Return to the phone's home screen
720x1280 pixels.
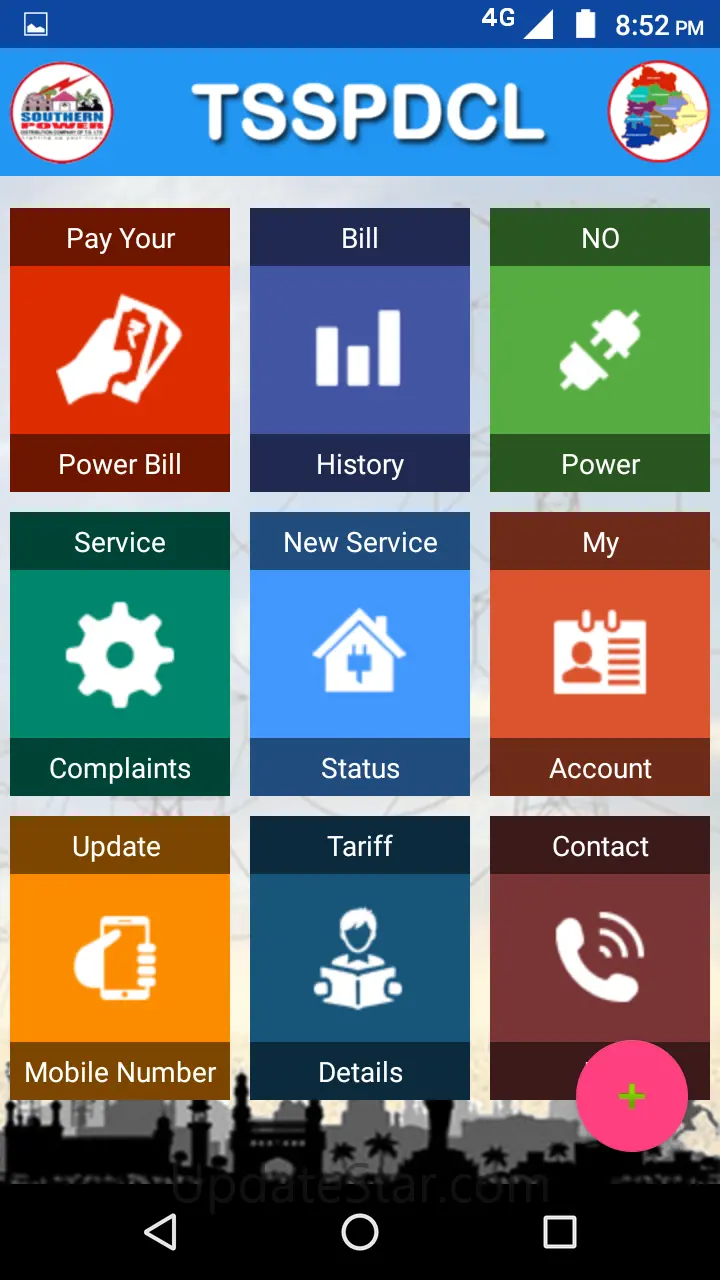pos(360,1232)
